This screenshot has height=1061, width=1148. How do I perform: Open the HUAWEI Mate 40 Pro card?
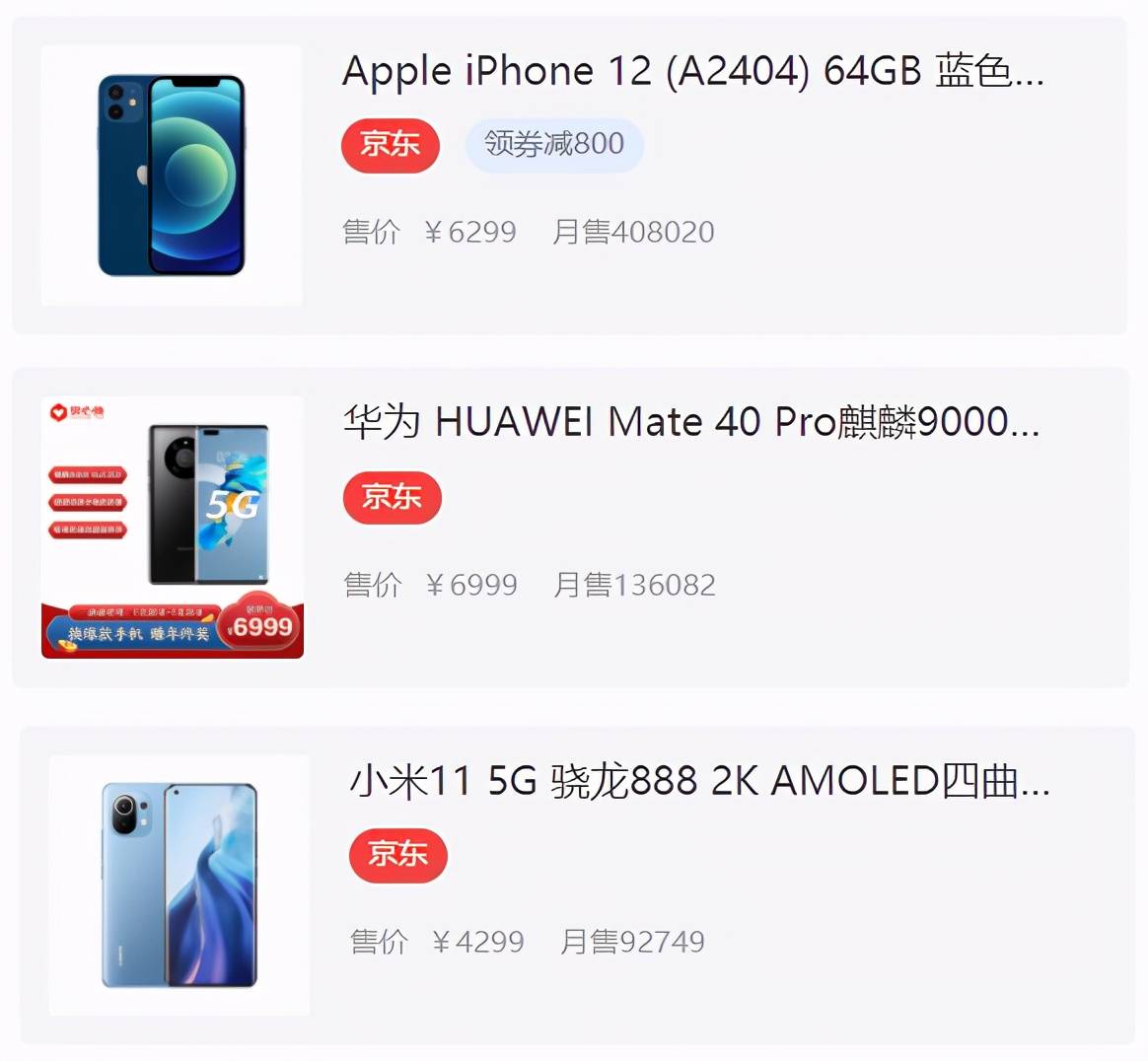[690, 423]
